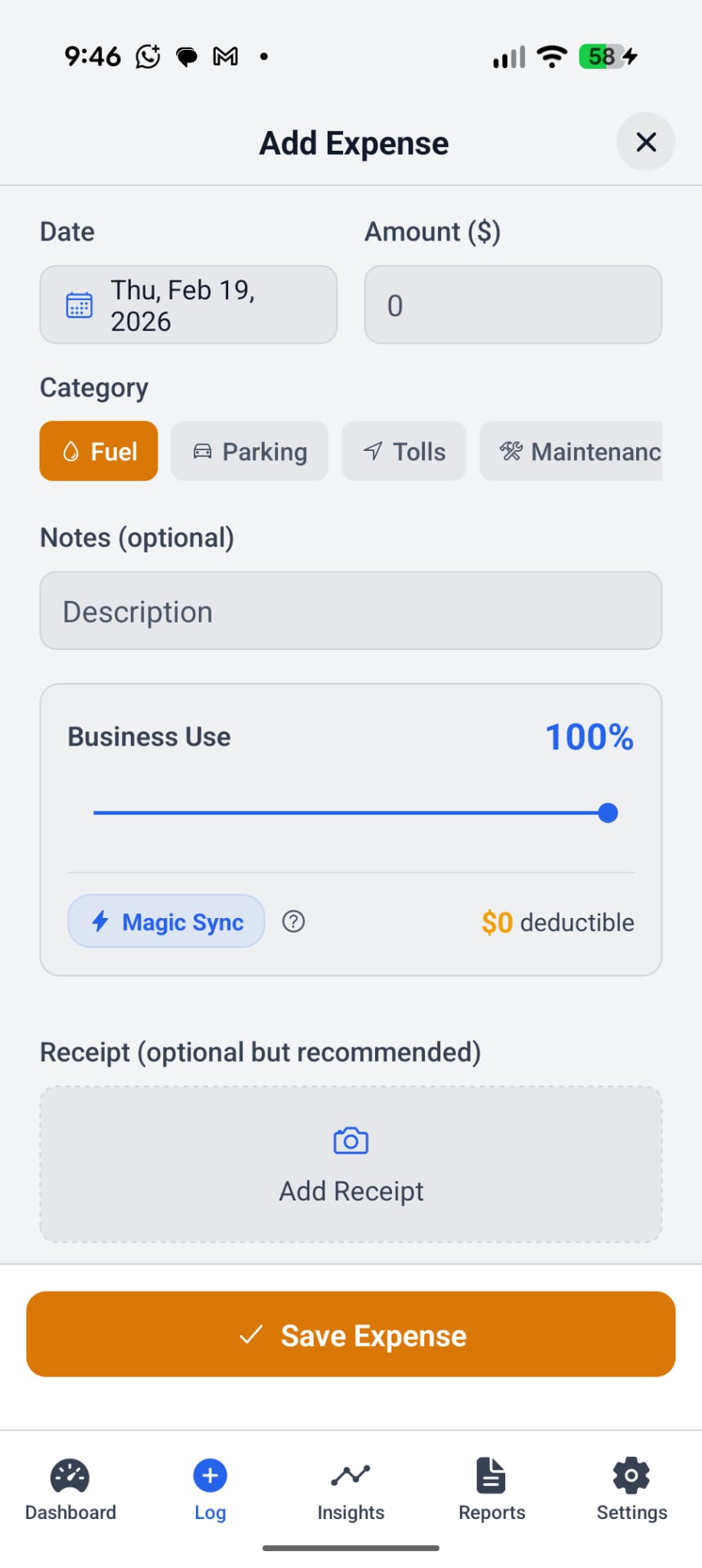Viewport: 702px width, 1568px height.
Task: Activate Magic Sync
Action: [x=165, y=921]
